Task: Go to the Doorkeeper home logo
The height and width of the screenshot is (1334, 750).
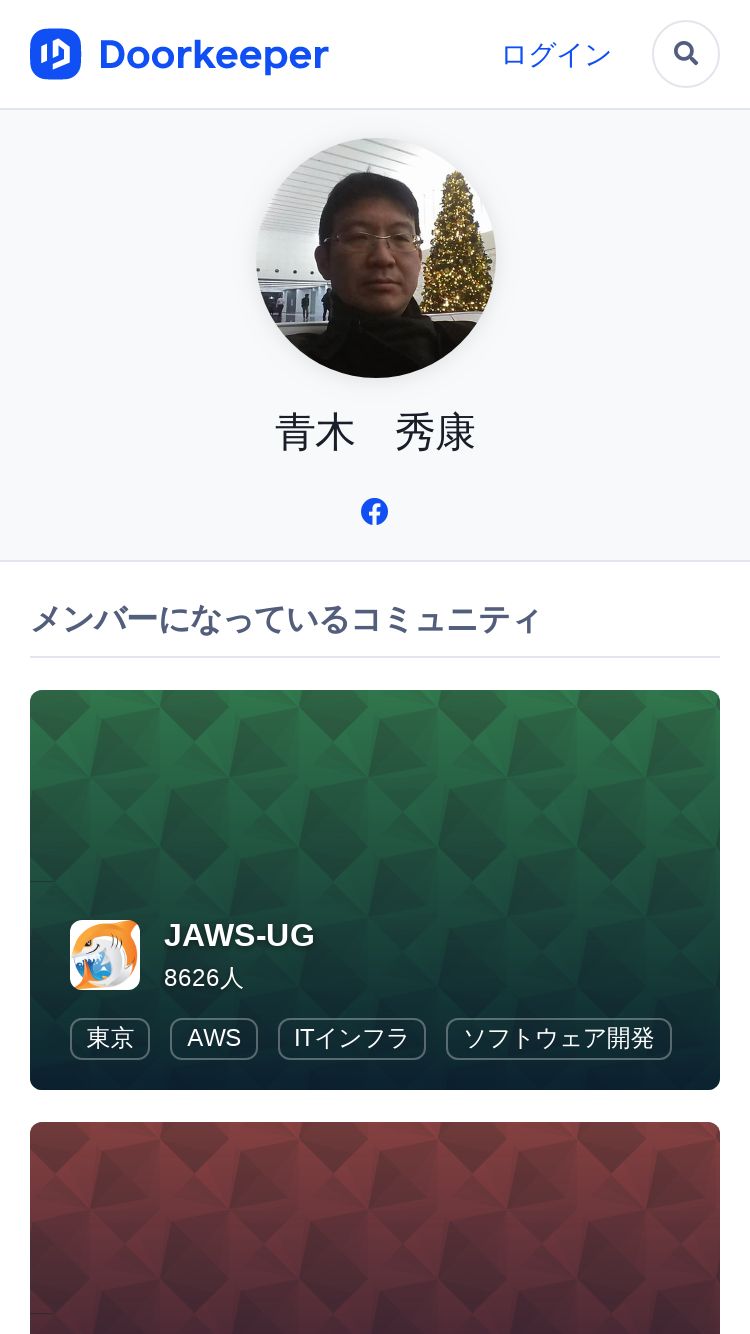Action: pyautogui.click(x=180, y=54)
